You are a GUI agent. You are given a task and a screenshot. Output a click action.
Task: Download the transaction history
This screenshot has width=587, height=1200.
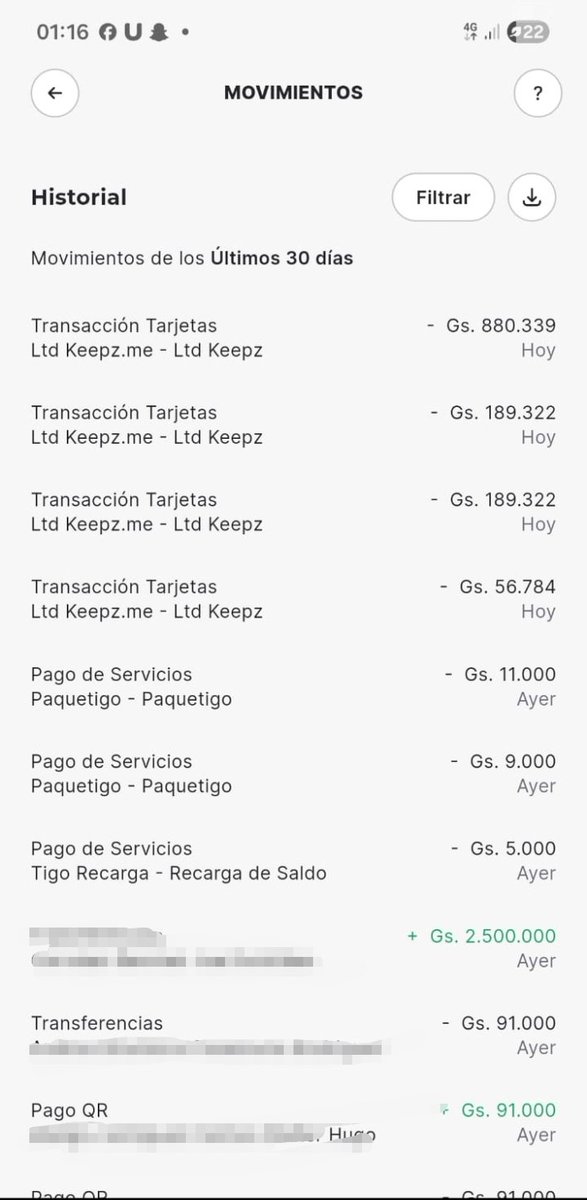pos(532,197)
